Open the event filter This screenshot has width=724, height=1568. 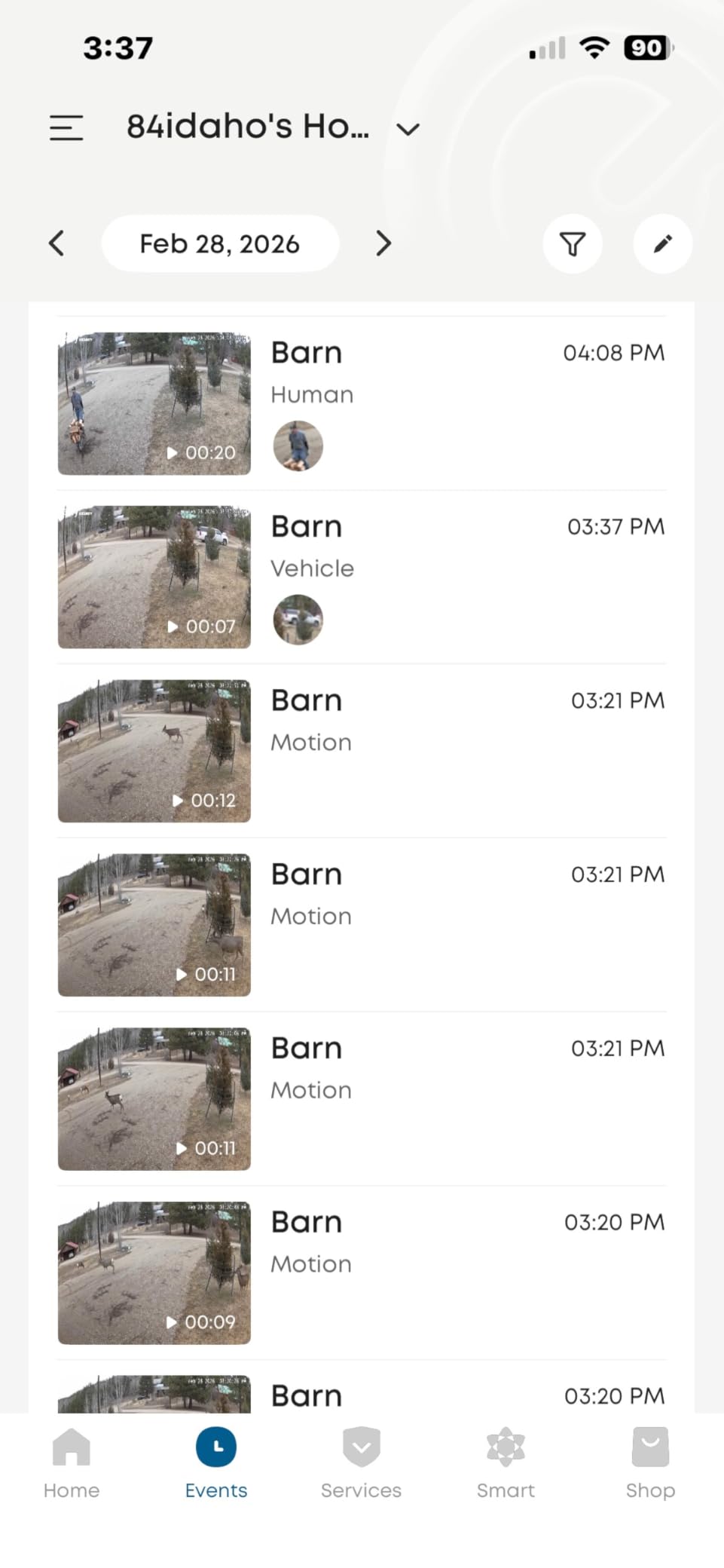(572, 243)
